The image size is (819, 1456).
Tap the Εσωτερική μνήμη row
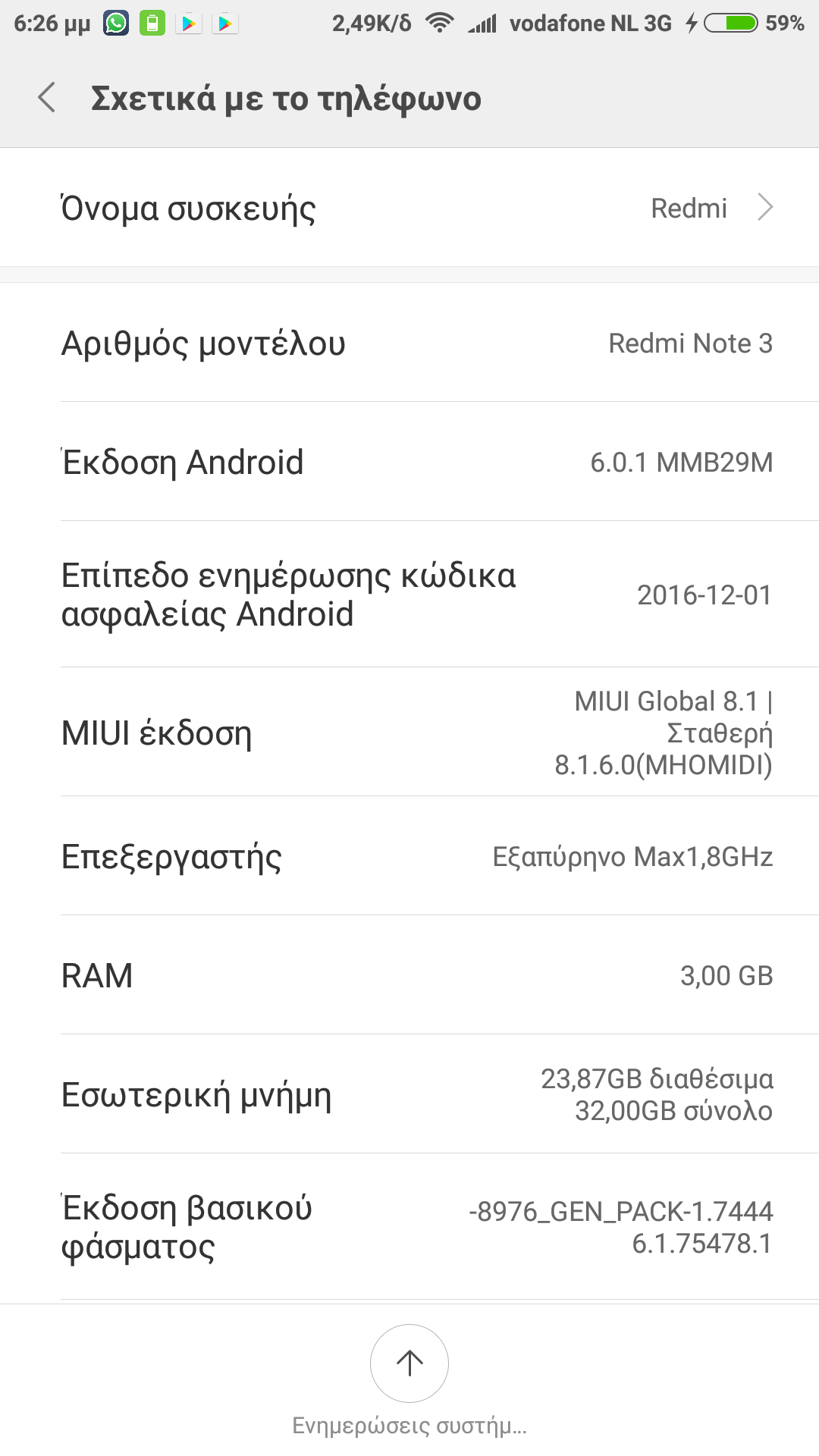click(409, 1094)
